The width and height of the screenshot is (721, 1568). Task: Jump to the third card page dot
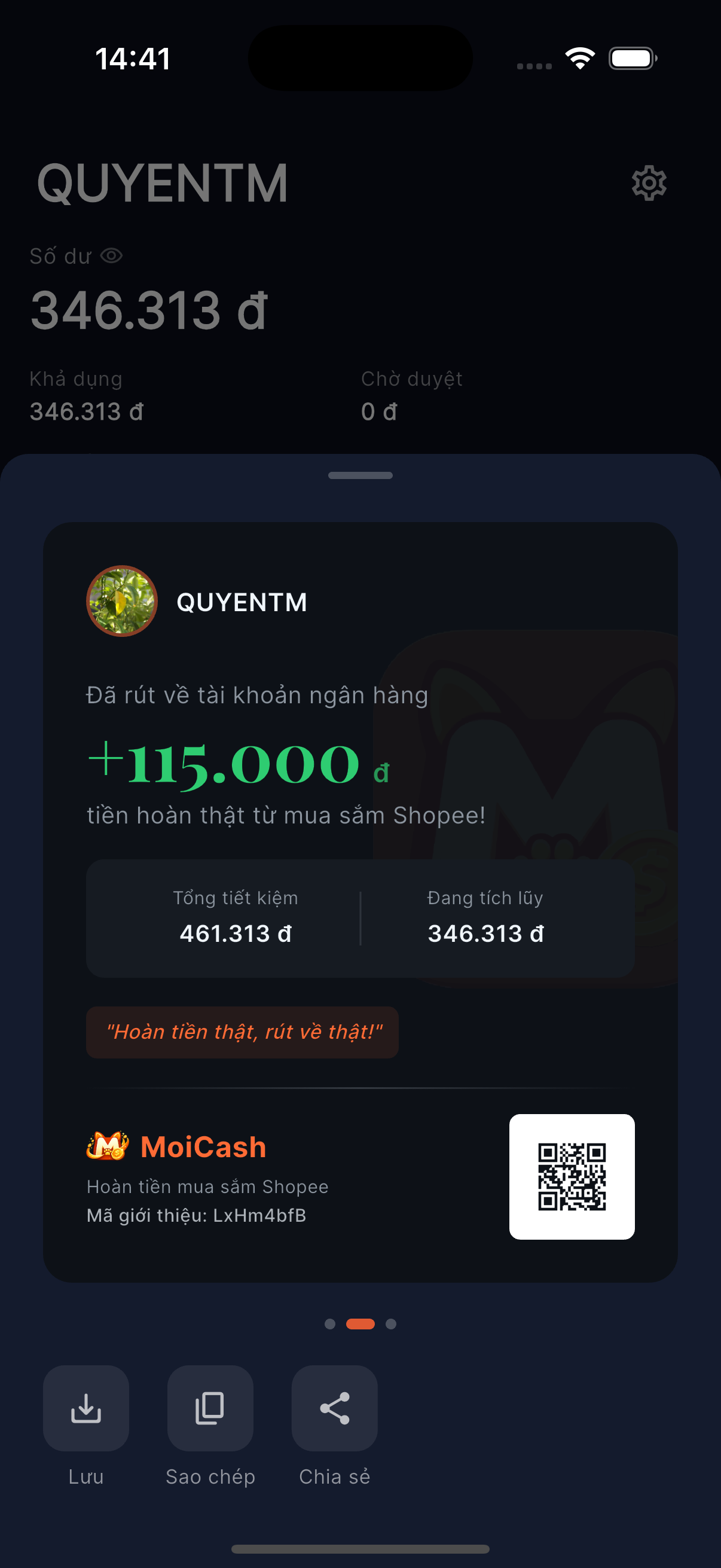(391, 1324)
